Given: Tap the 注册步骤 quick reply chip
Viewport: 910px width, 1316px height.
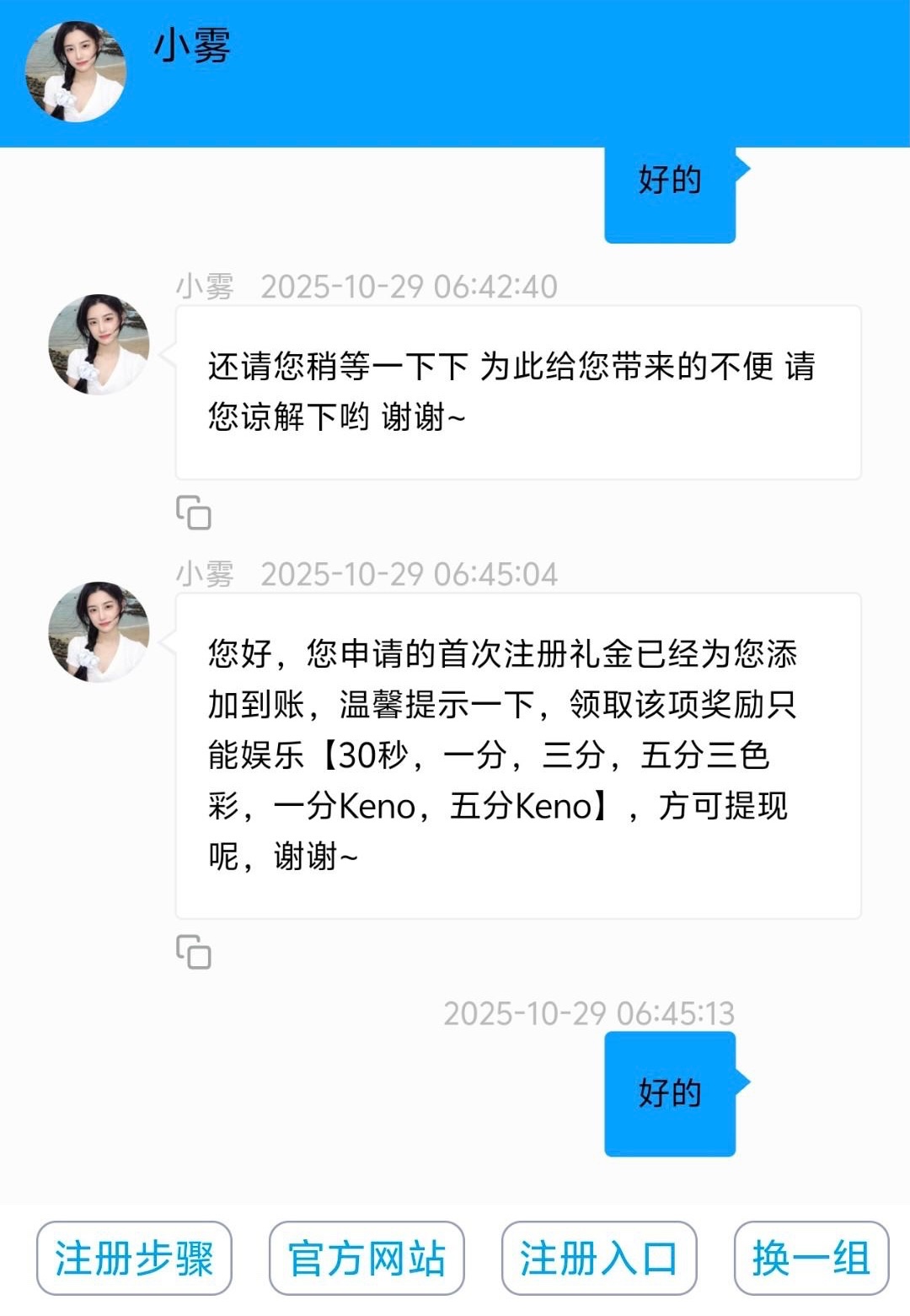Looking at the screenshot, I should point(134,1258).
